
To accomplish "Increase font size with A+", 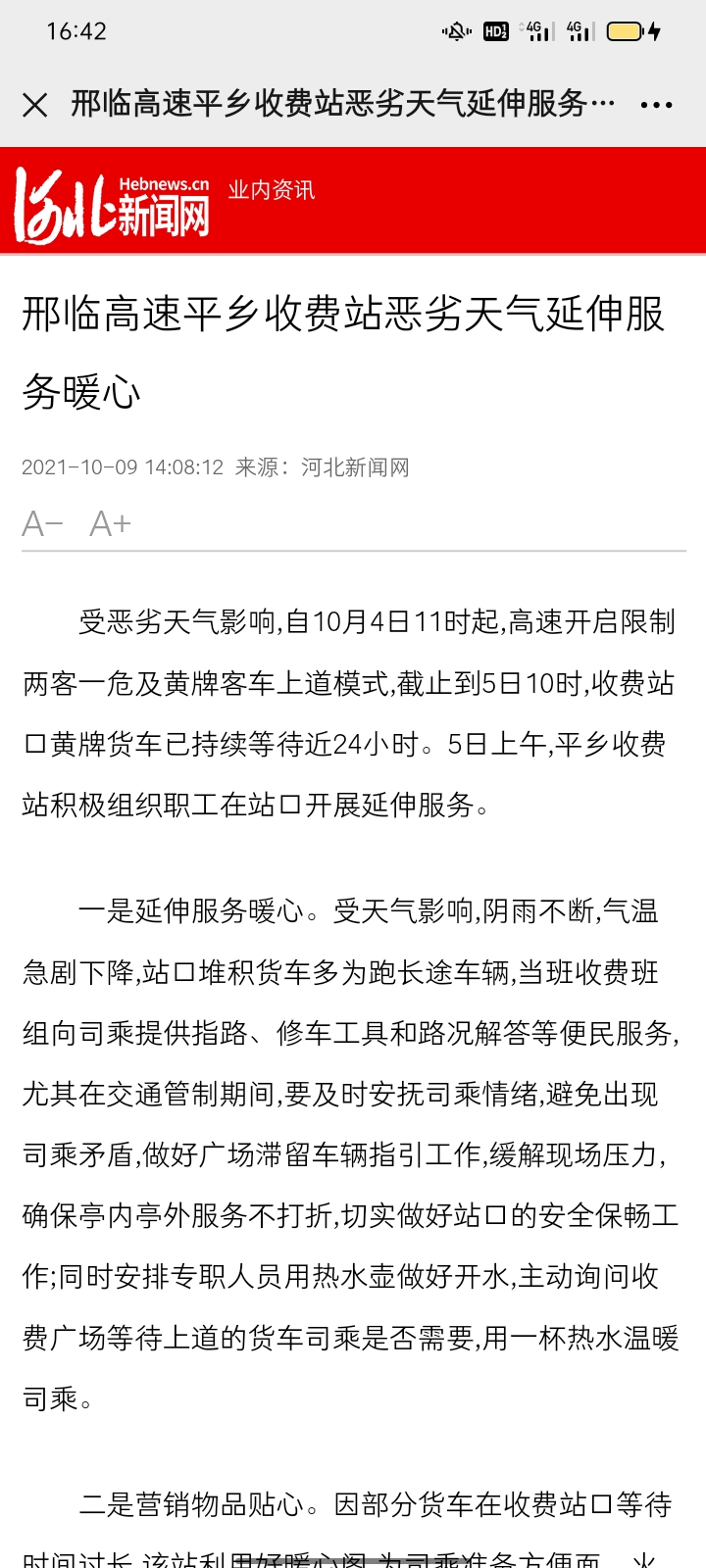I will click(110, 524).
